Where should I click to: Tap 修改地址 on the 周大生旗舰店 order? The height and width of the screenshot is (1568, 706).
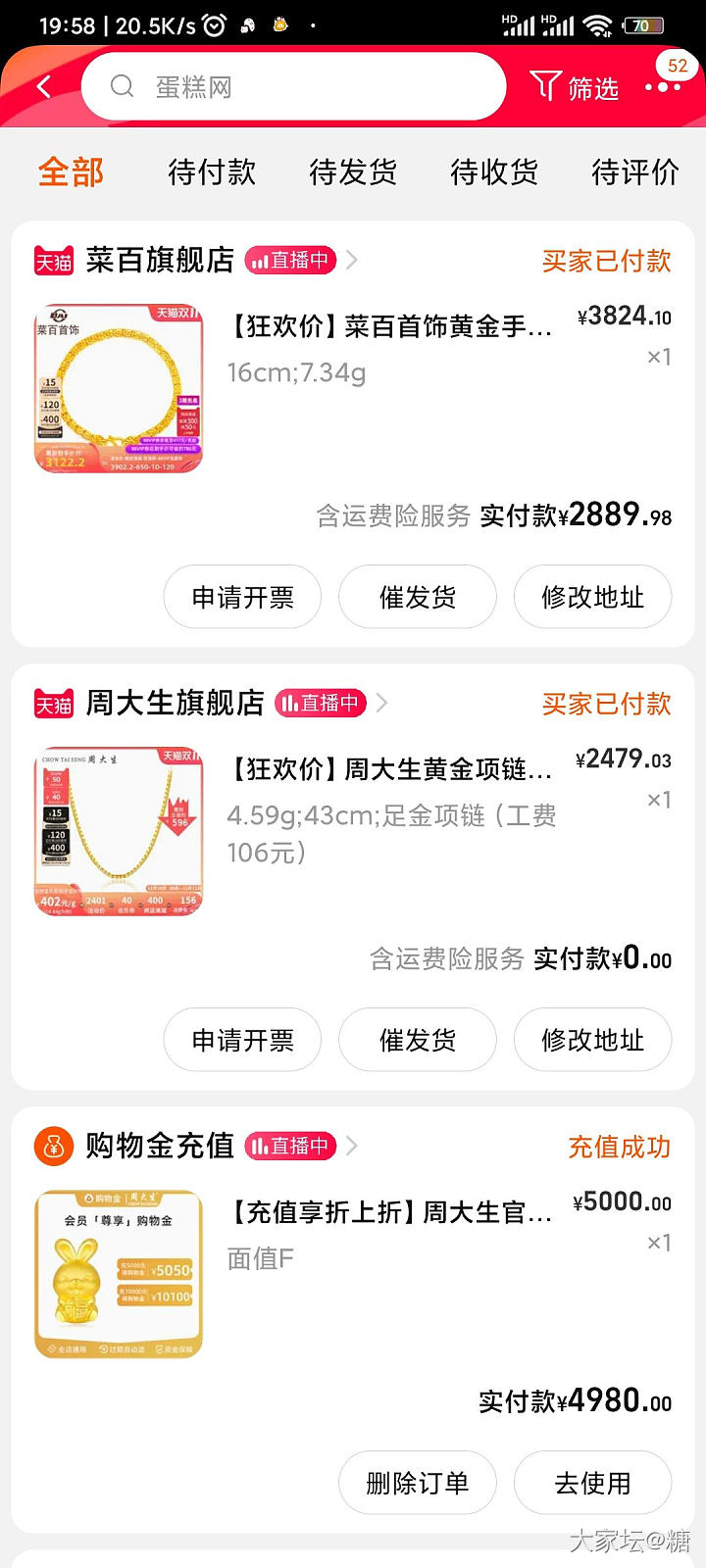[x=592, y=1040]
